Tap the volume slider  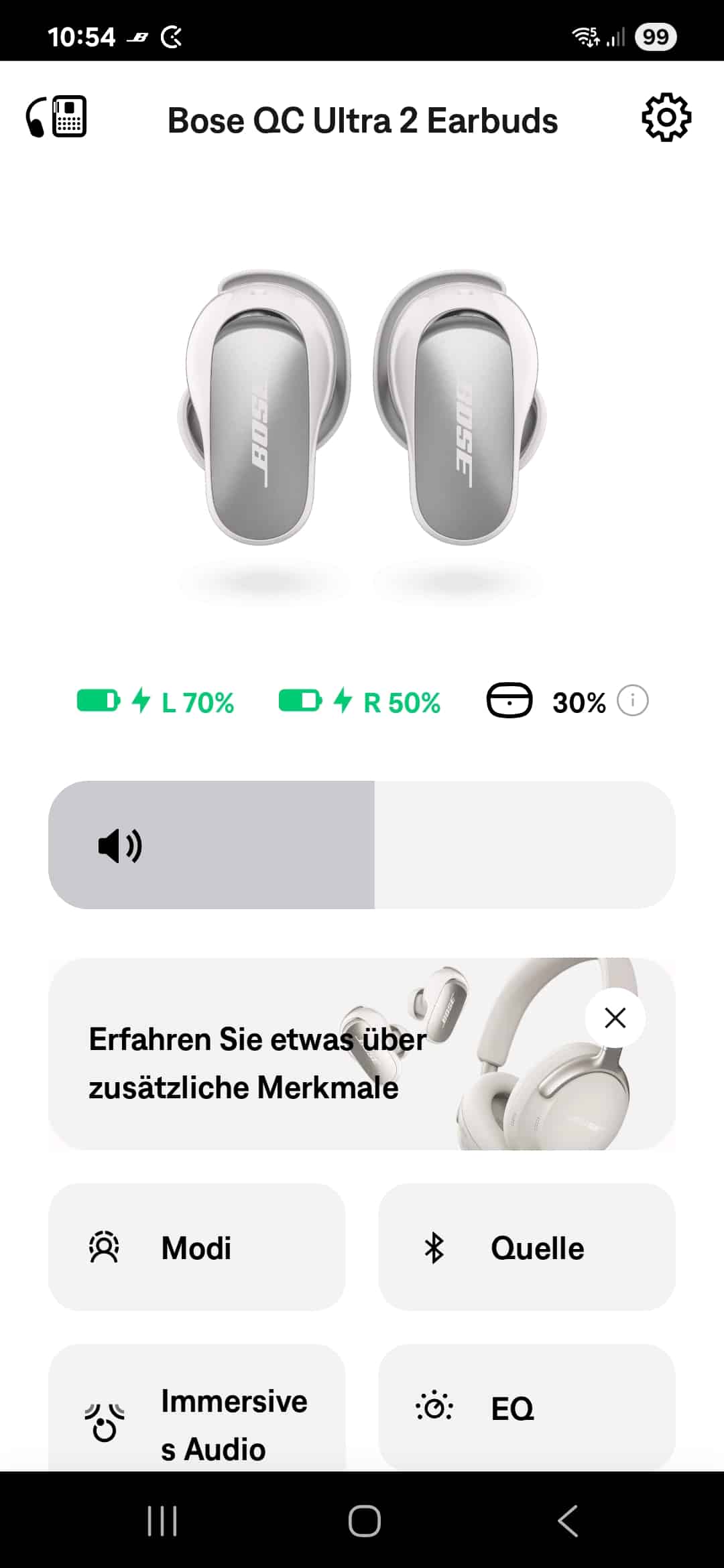(x=362, y=844)
